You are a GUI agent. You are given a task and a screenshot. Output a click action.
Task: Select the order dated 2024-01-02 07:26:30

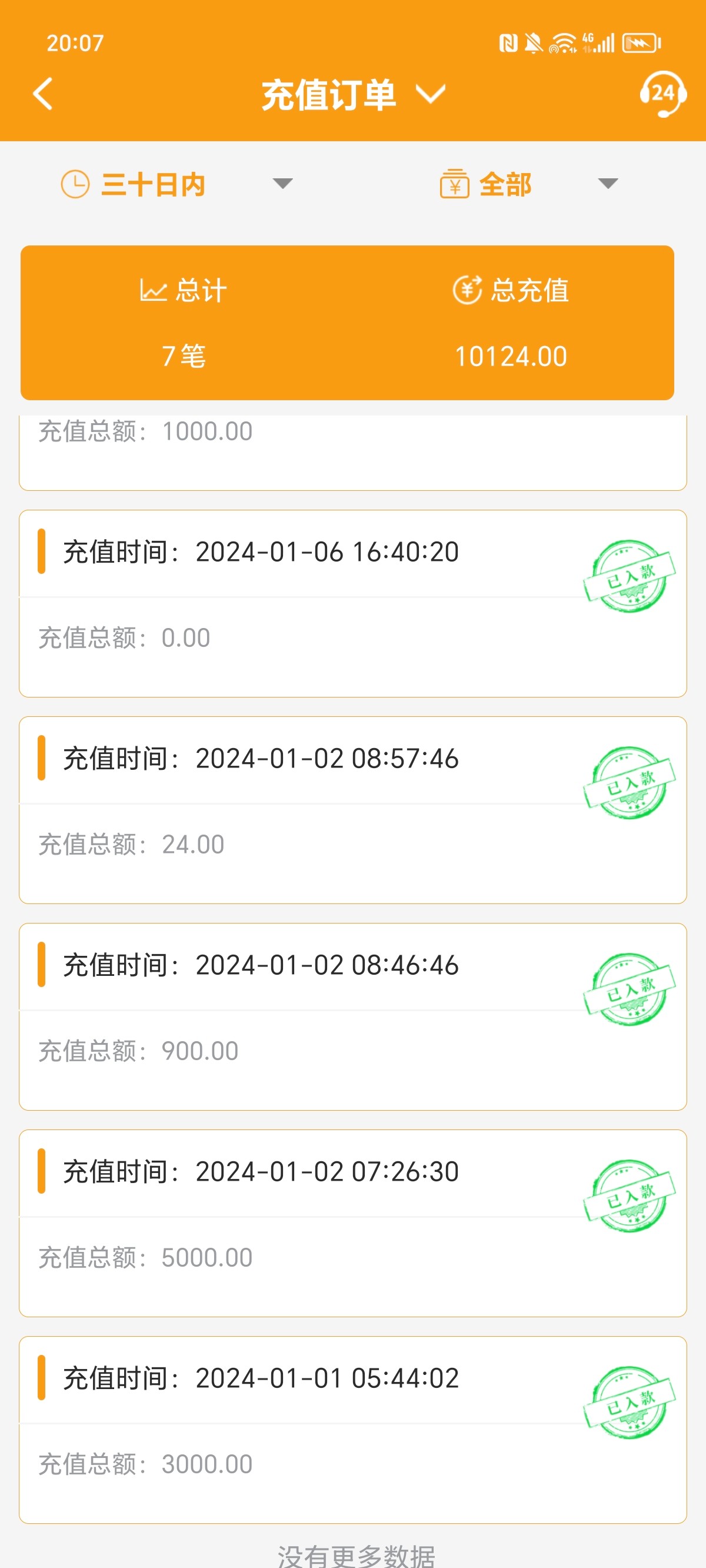(352, 1223)
